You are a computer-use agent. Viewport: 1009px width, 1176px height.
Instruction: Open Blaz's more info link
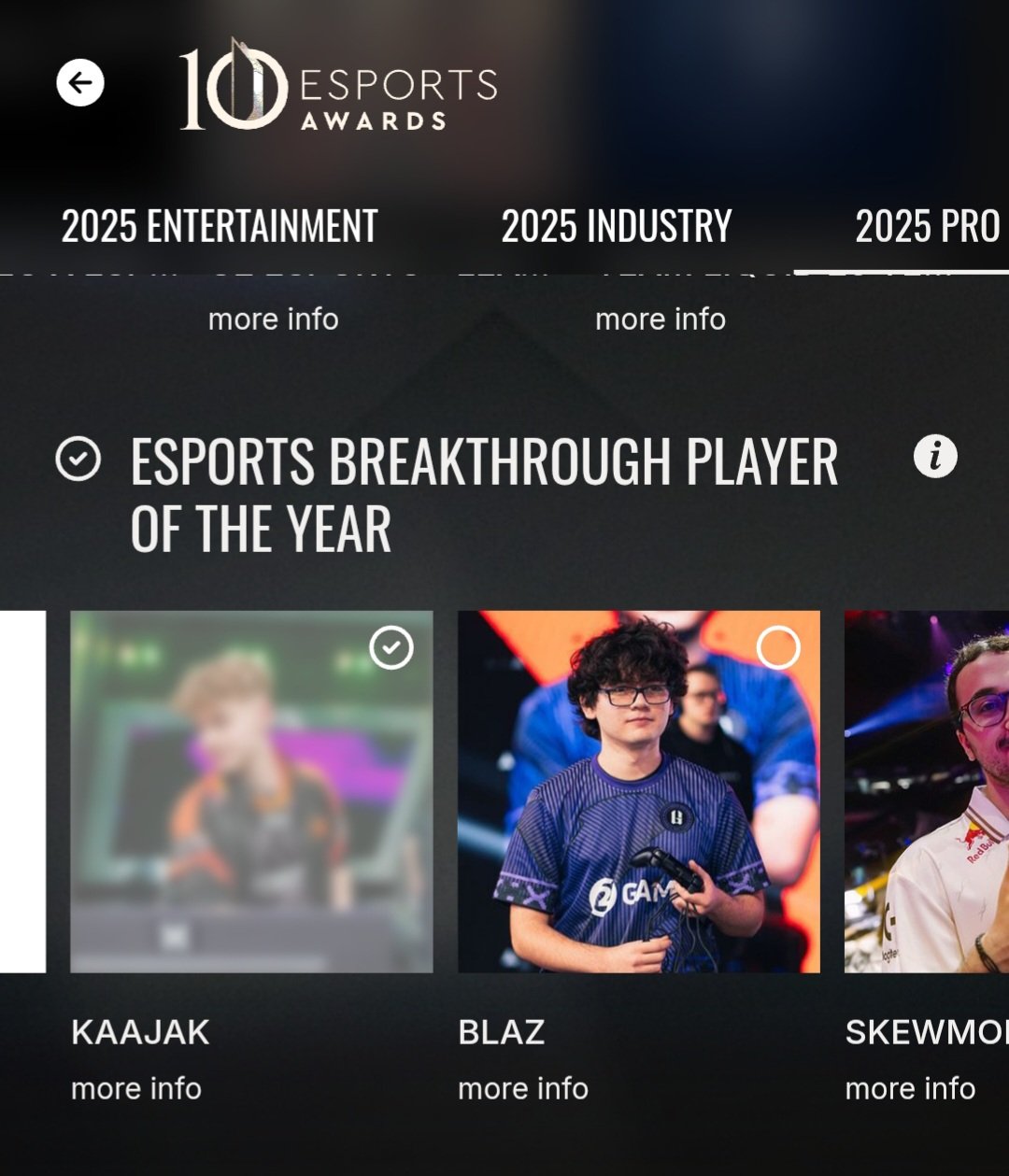523,1088
